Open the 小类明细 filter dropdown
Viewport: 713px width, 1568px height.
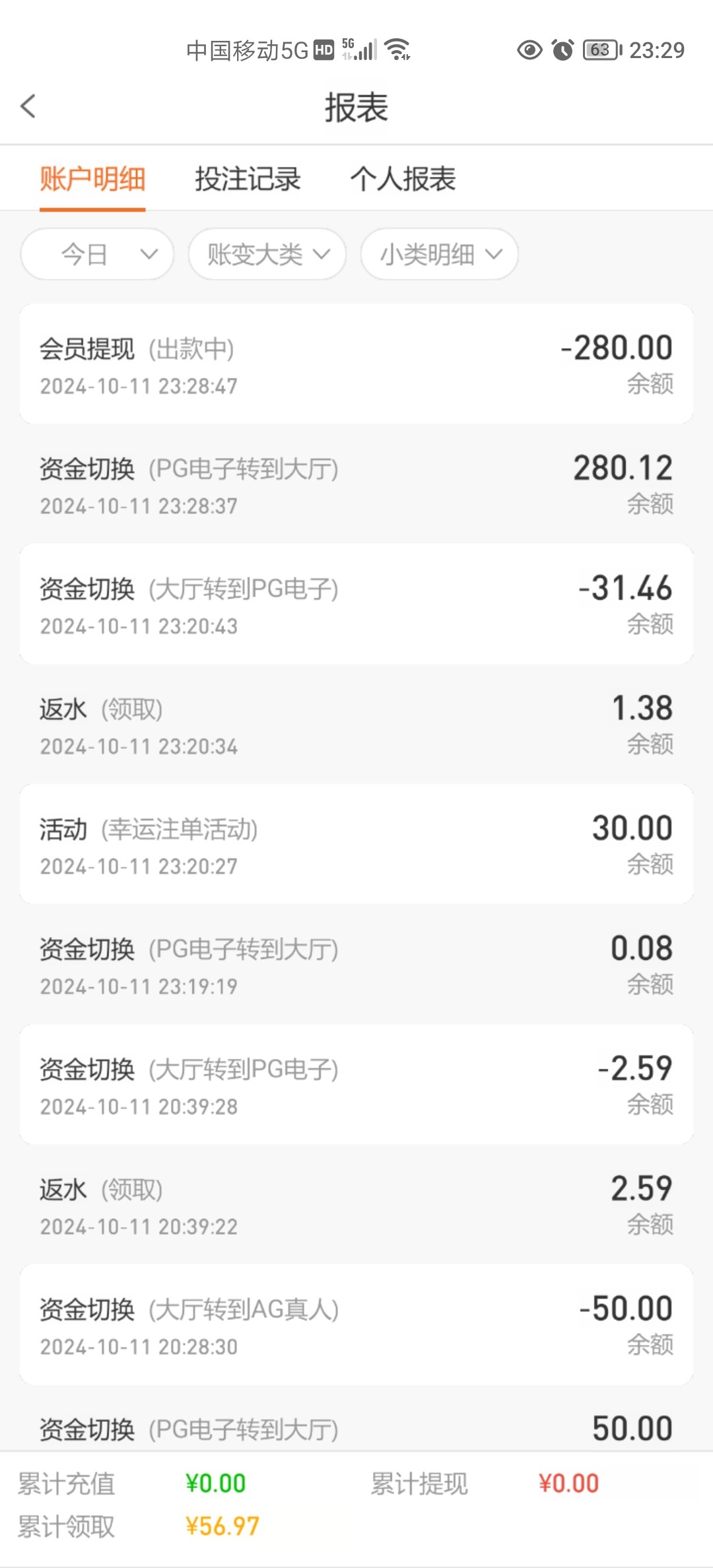click(x=440, y=254)
